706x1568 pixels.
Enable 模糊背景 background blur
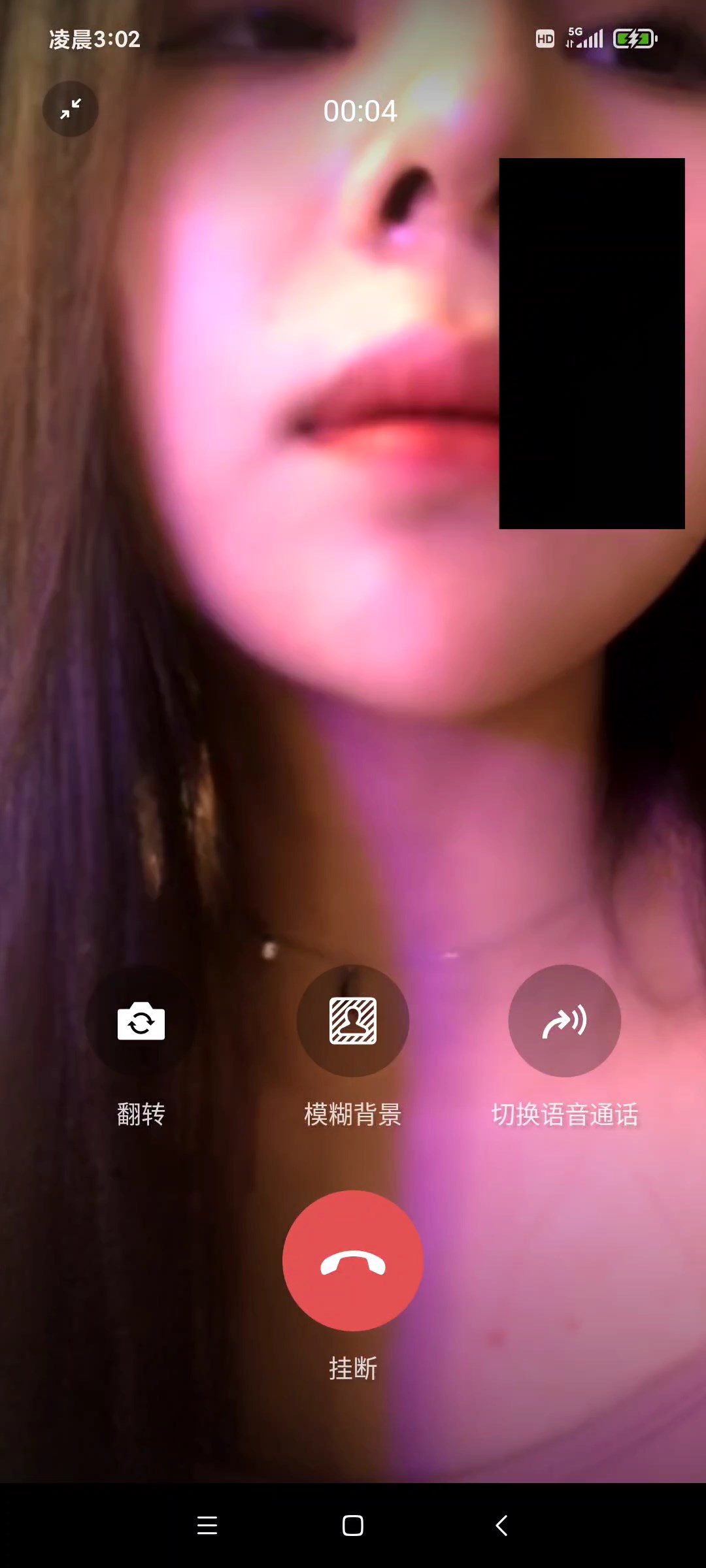(x=353, y=1021)
